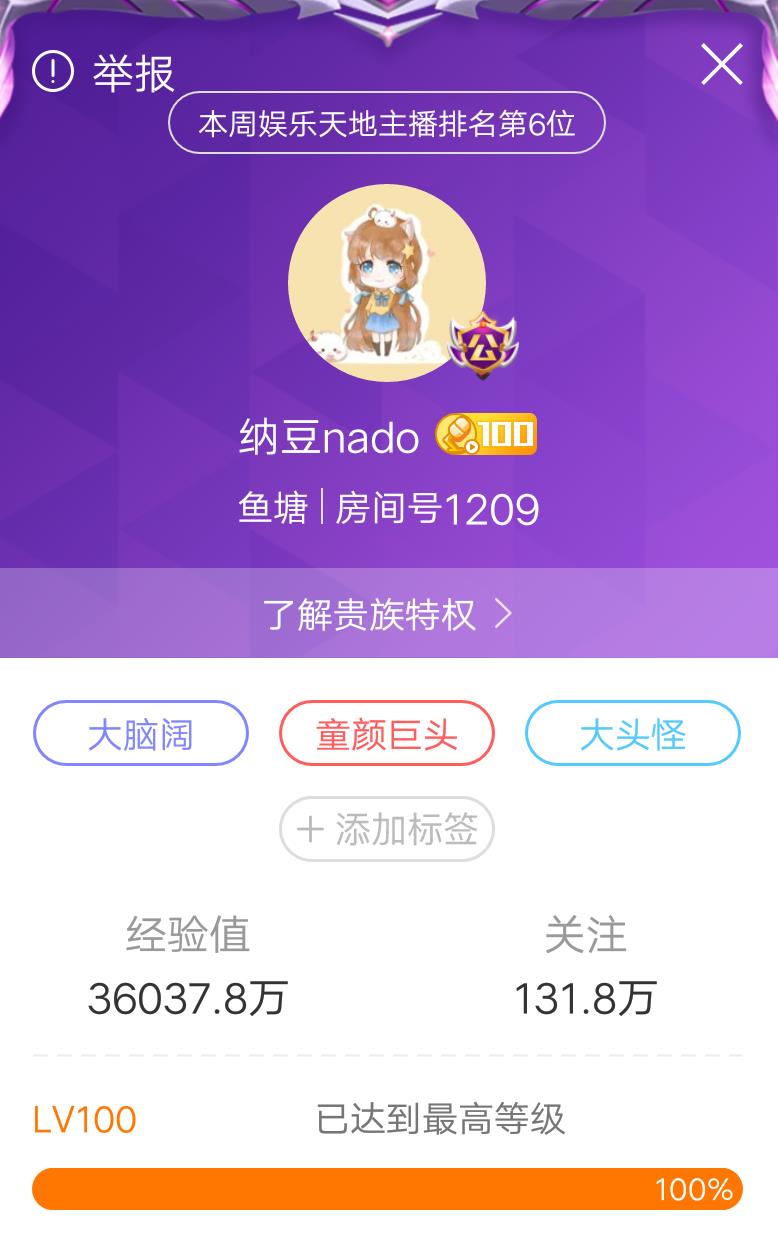Tap 举报 to report this streamer
Screen dimensions: 778x1246
104,72
